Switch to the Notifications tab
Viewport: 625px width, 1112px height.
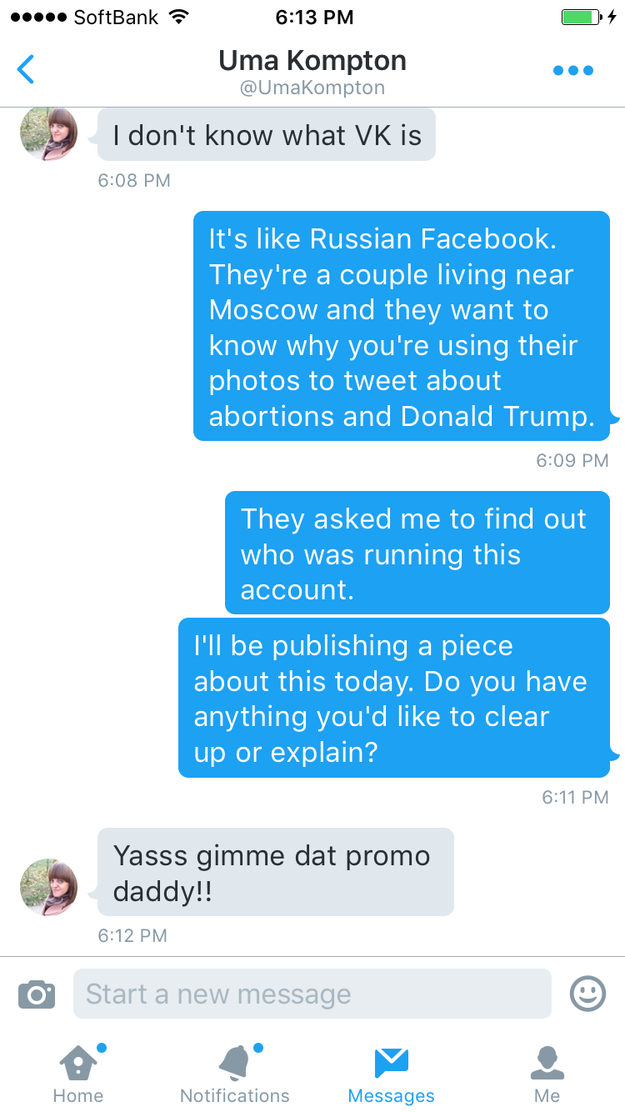(x=235, y=1074)
